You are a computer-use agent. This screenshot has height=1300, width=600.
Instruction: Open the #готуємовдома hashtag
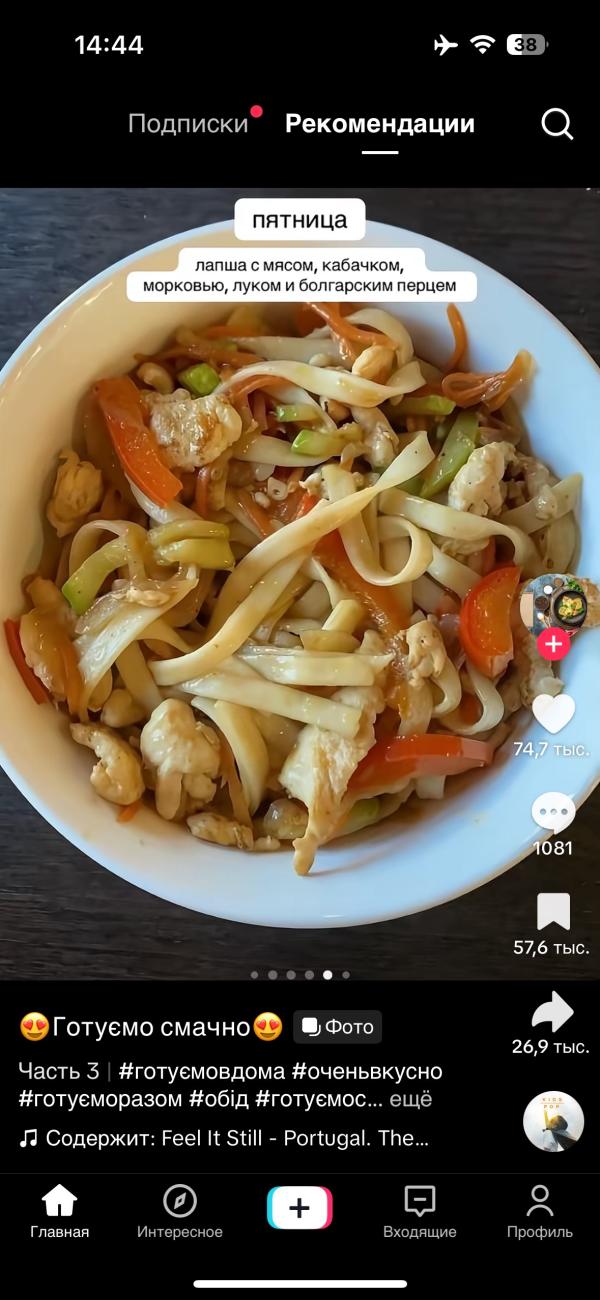[x=202, y=1072]
